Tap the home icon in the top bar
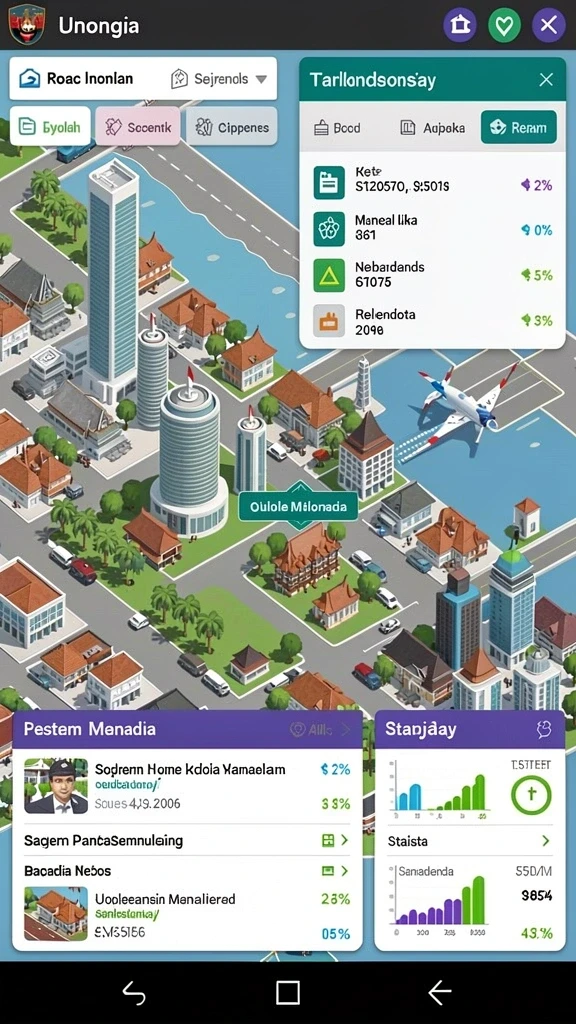576x1024 pixels. [460, 25]
